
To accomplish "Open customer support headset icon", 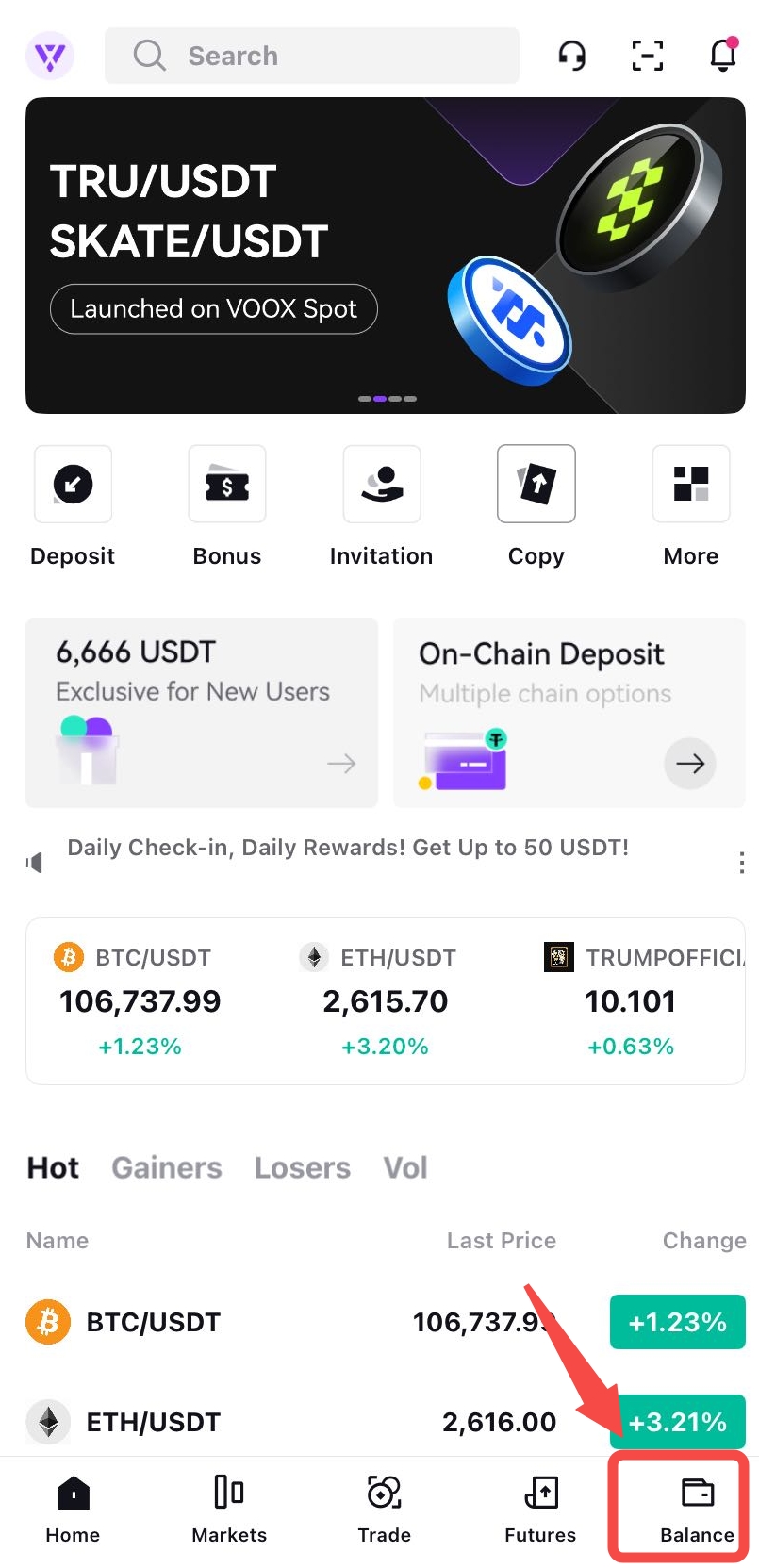I will point(571,56).
